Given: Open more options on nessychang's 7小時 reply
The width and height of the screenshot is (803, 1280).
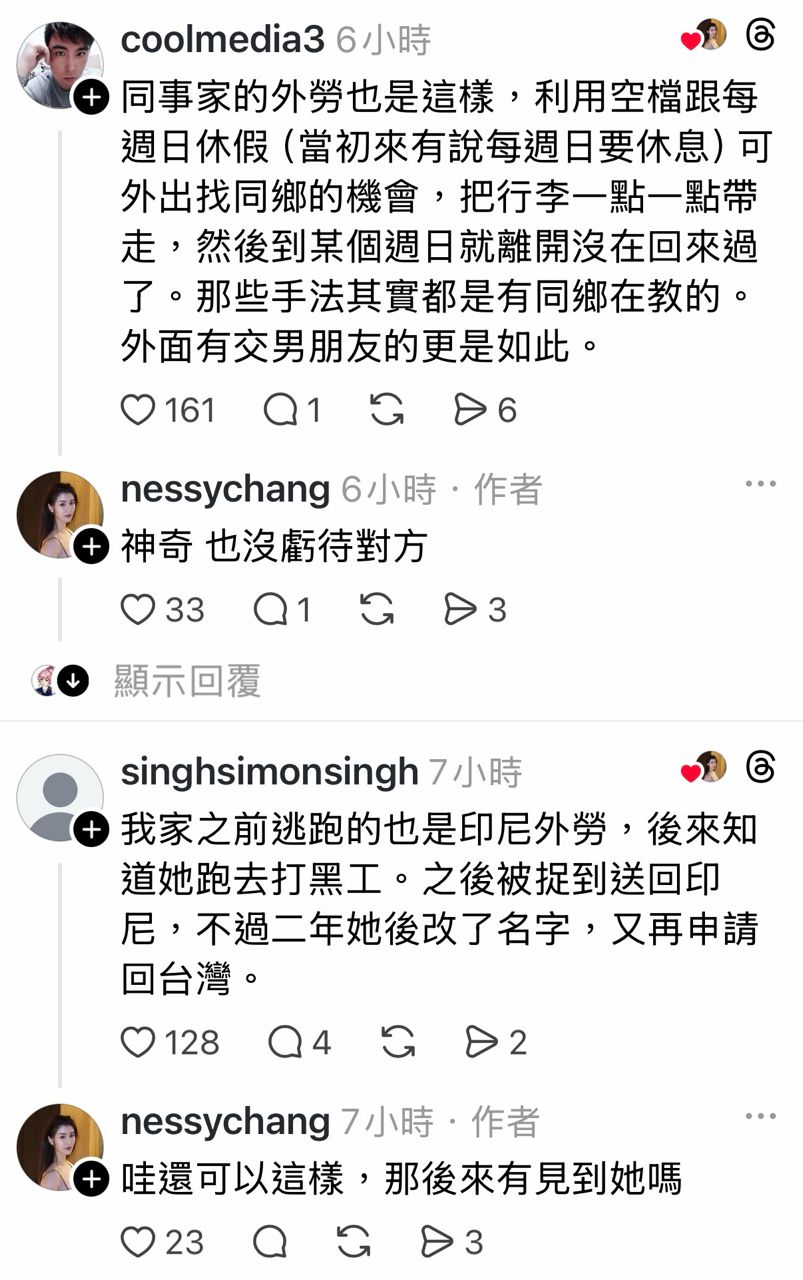Looking at the screenshot, I should tap(761, 1117).
